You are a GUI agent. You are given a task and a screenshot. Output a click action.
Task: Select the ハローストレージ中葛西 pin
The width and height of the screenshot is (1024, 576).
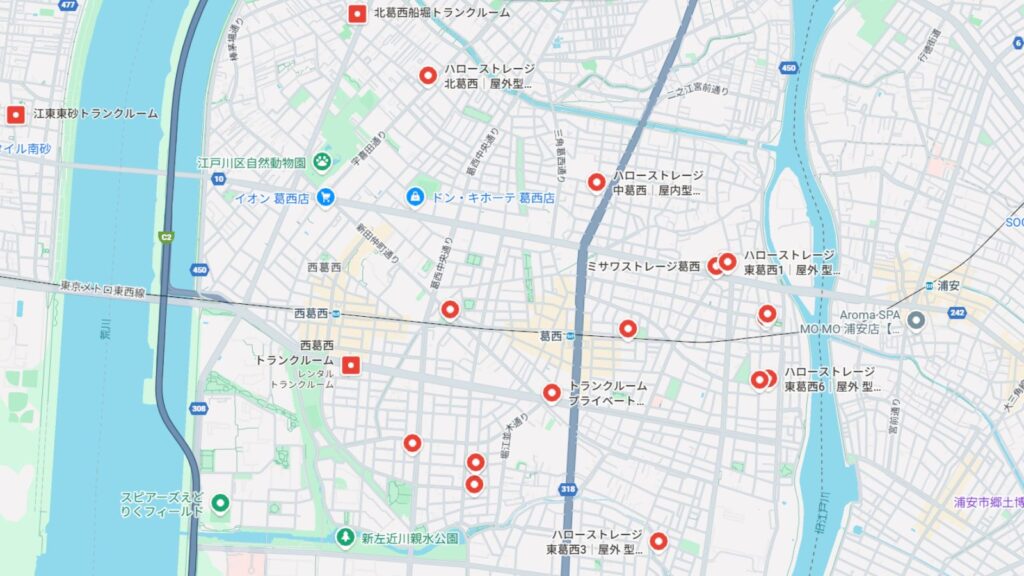[x=597, y=182]
